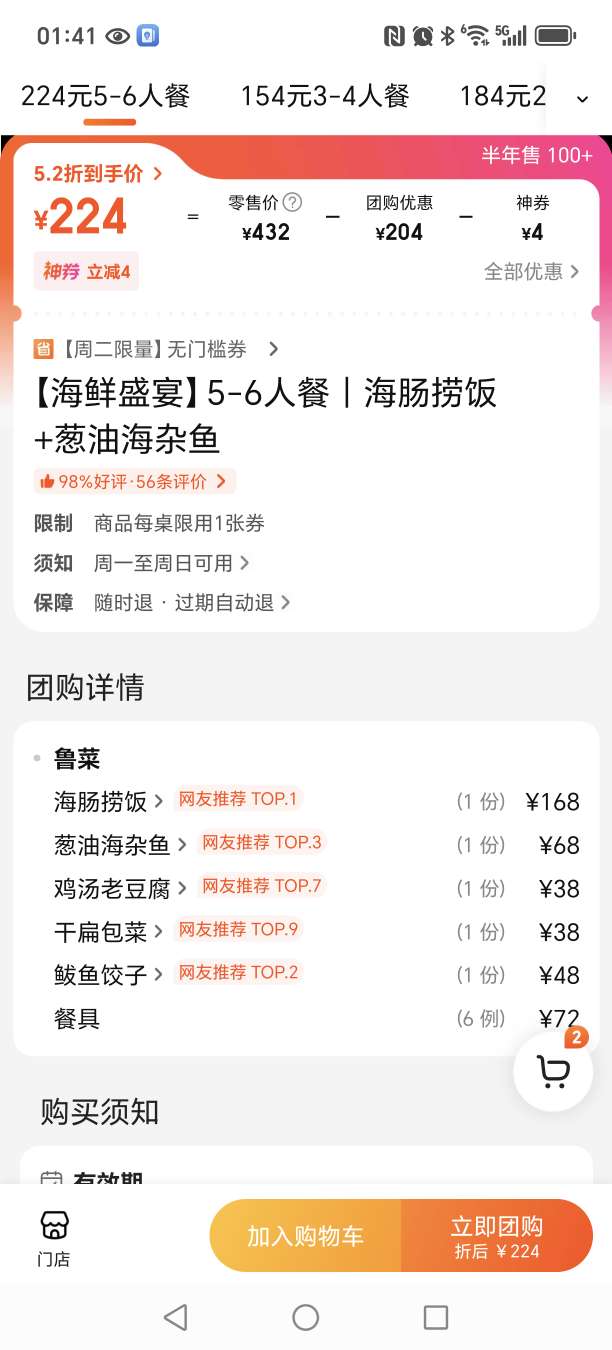Screen dimensions: 612x1350
Task: Tap 立即团购 to buy now
Action: coord(496,1236)
